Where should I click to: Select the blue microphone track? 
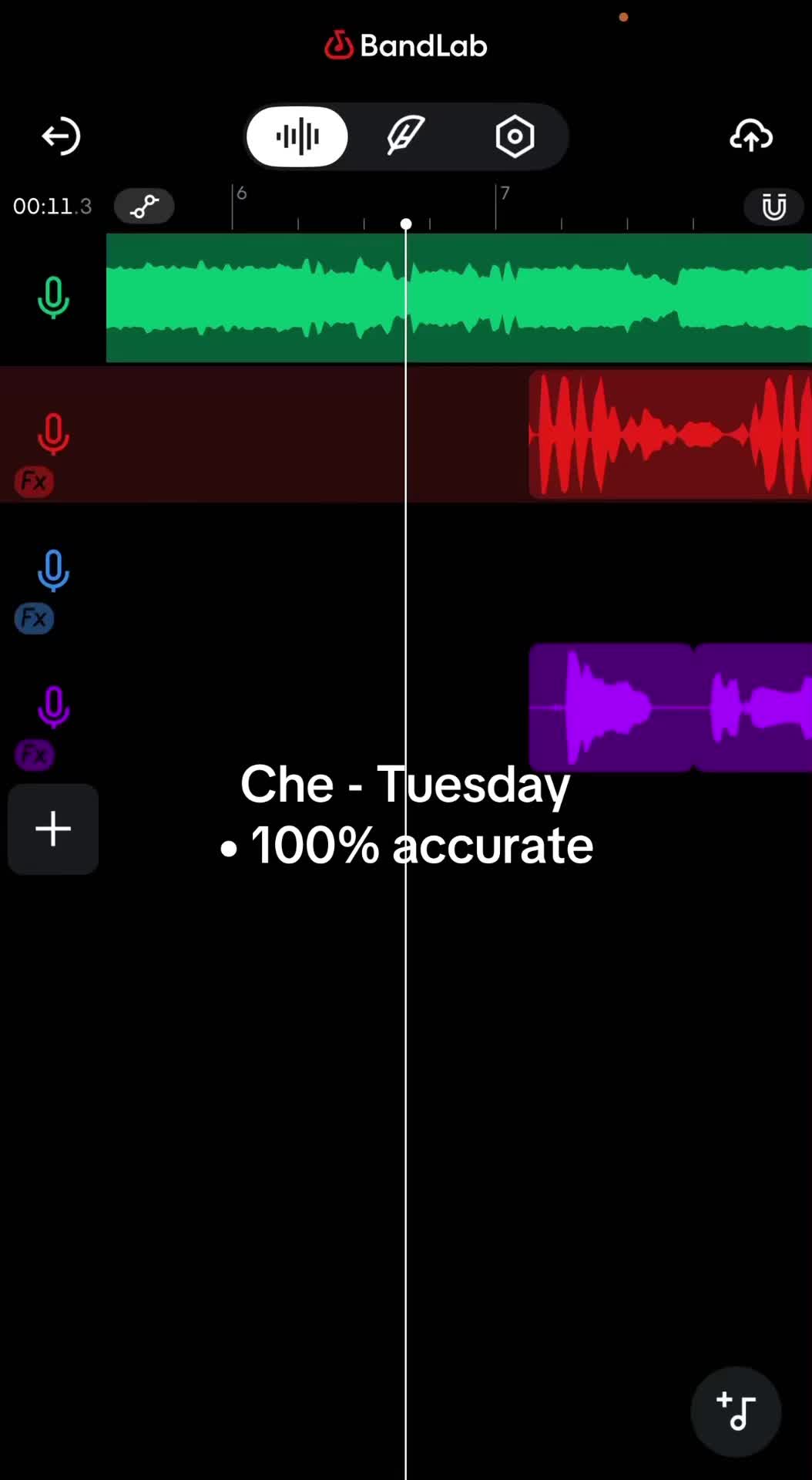pos(53,570)
